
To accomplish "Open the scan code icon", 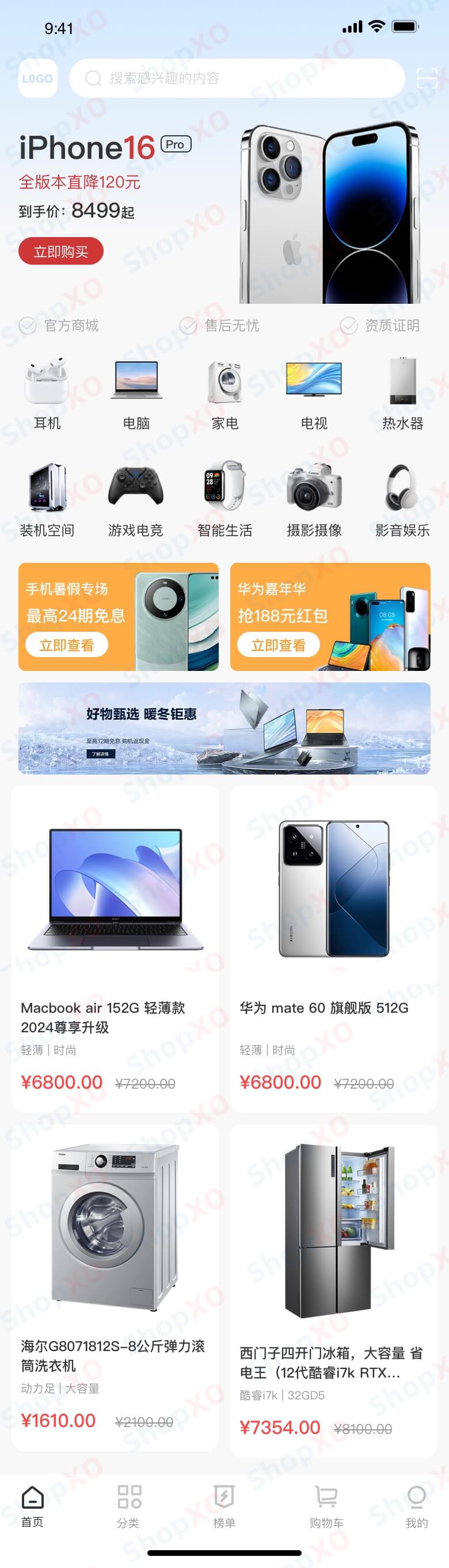I will (x=427, y=78).
